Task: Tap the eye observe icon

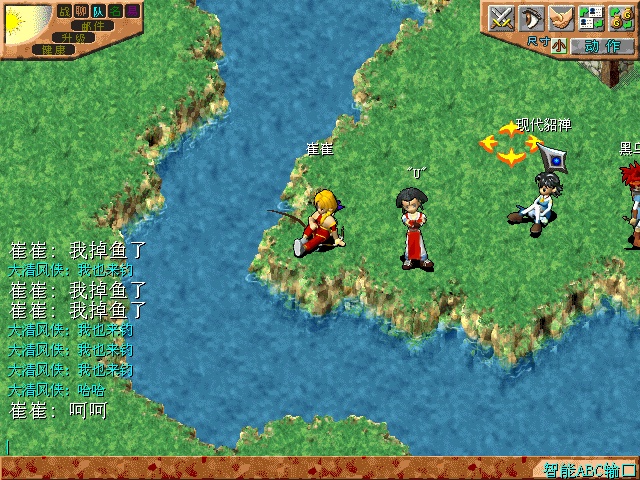Action: tap(531, 18)
